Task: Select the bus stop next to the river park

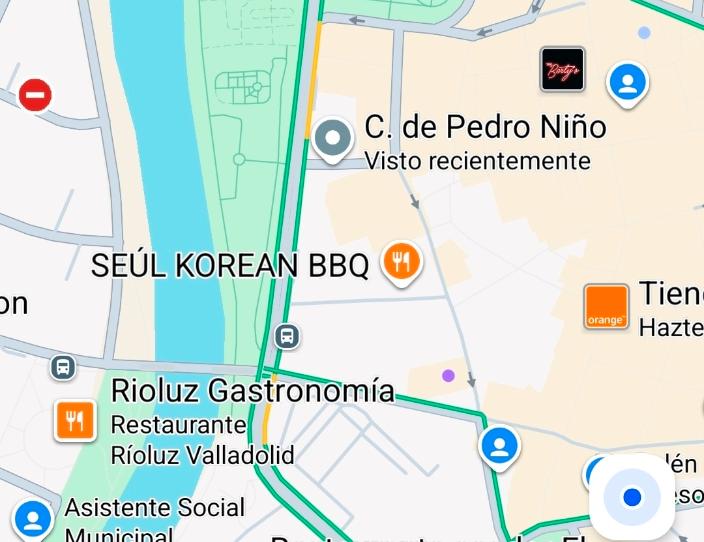Action: [287, 336]
